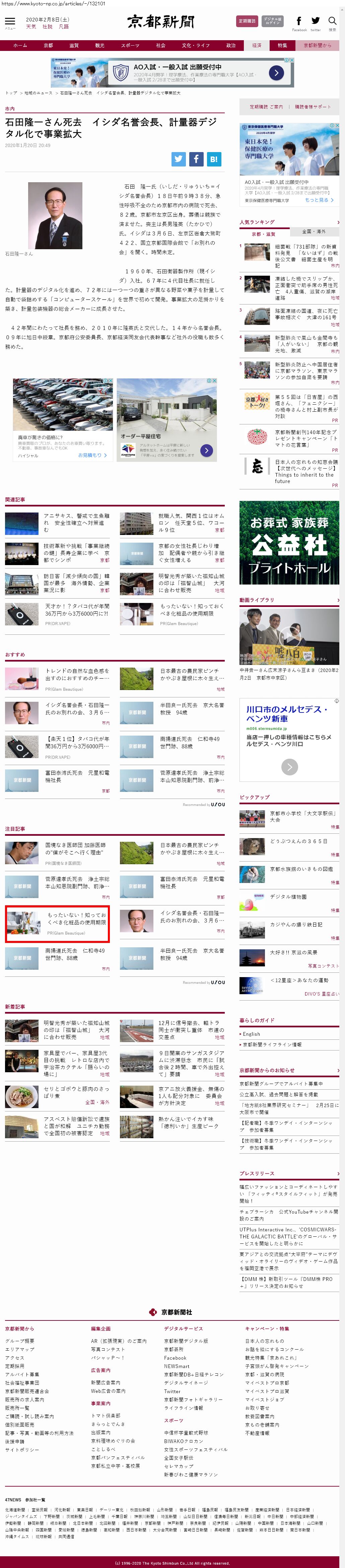Screen dimensions: 345x1568
Task: Share the article via Hatena bookmark
Action: tap(214, 159)
